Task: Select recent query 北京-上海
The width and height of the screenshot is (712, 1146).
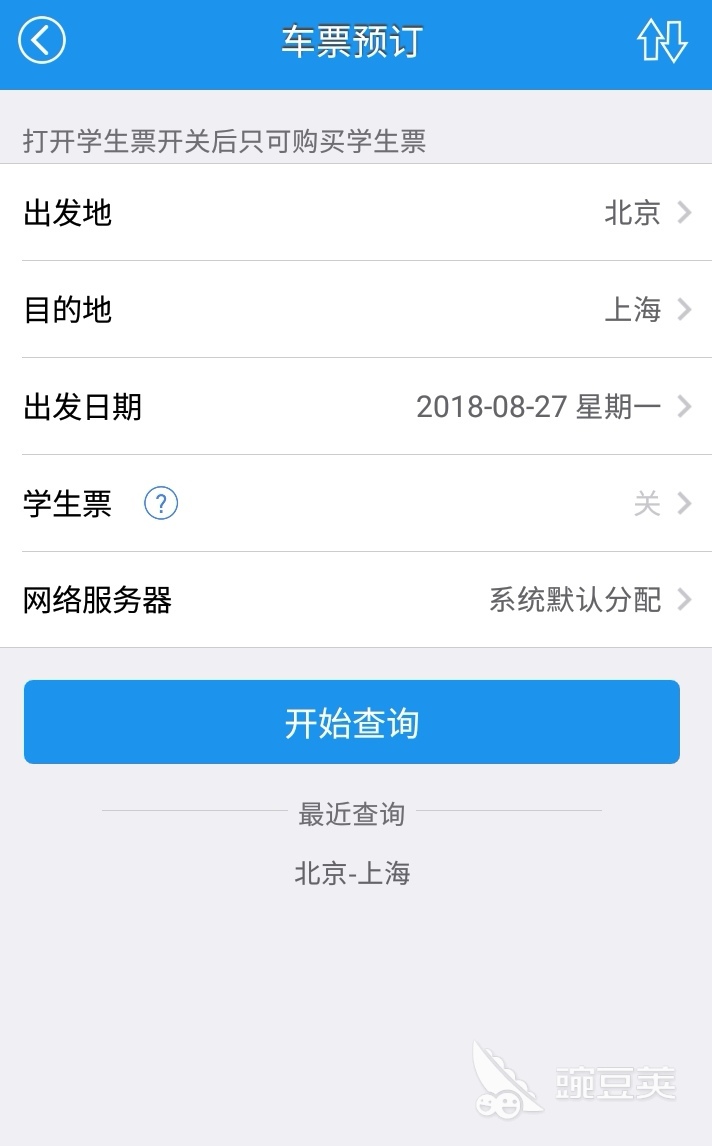Action: click(352, 873)
